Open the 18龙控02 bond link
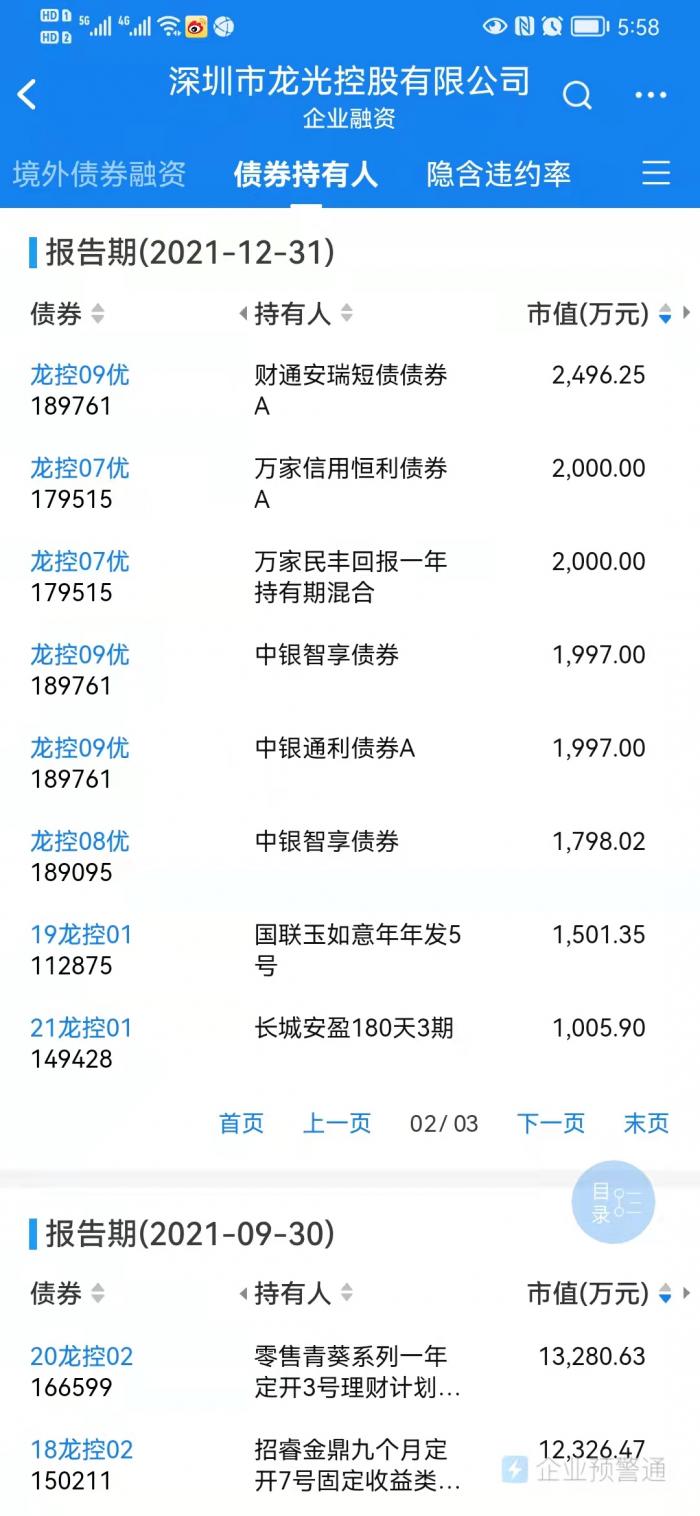 pos(81,1450)
